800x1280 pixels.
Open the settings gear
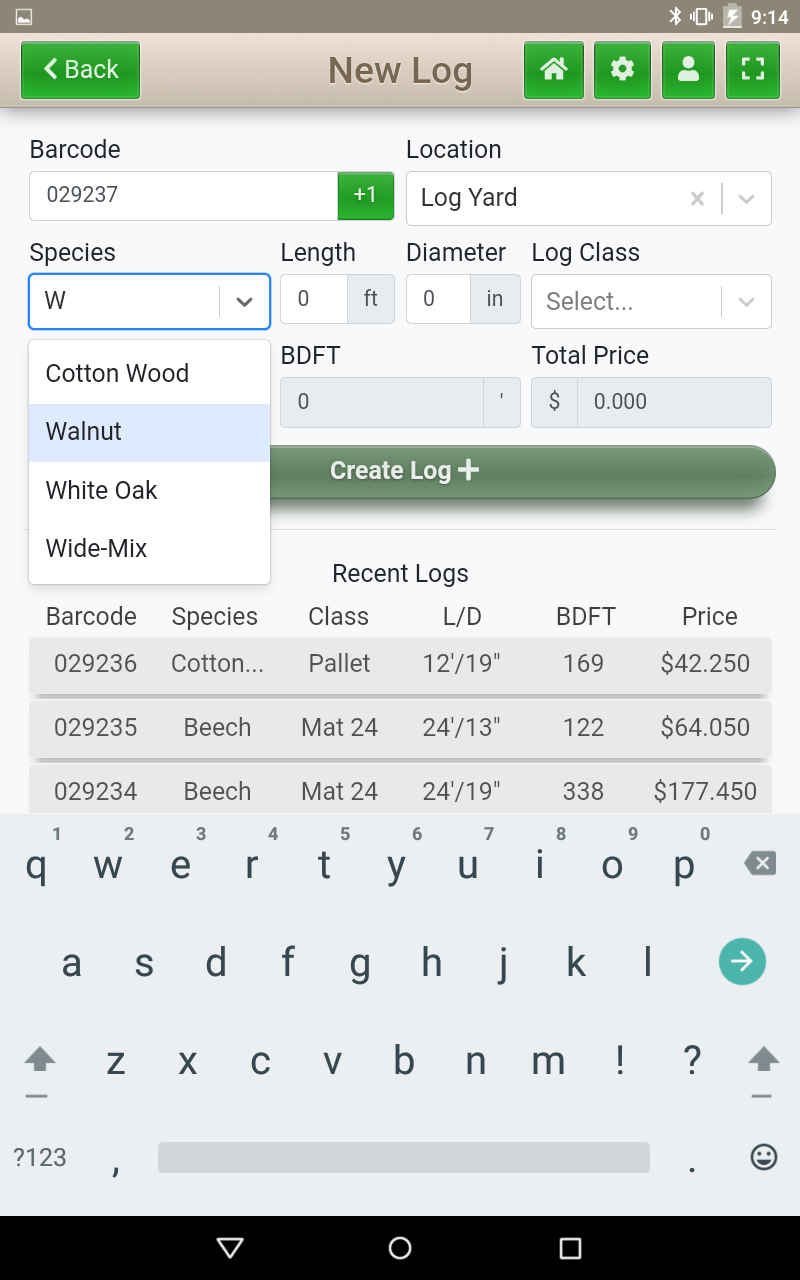pyautogui.click(x=622, y=70)
